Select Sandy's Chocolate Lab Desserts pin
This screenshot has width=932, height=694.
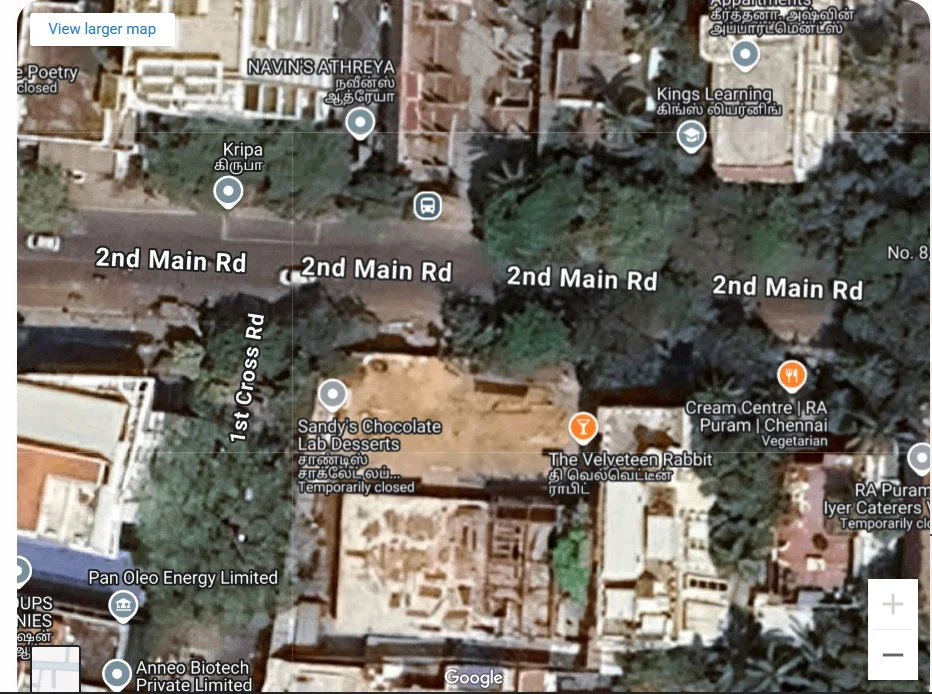click(x=332, y=394)
